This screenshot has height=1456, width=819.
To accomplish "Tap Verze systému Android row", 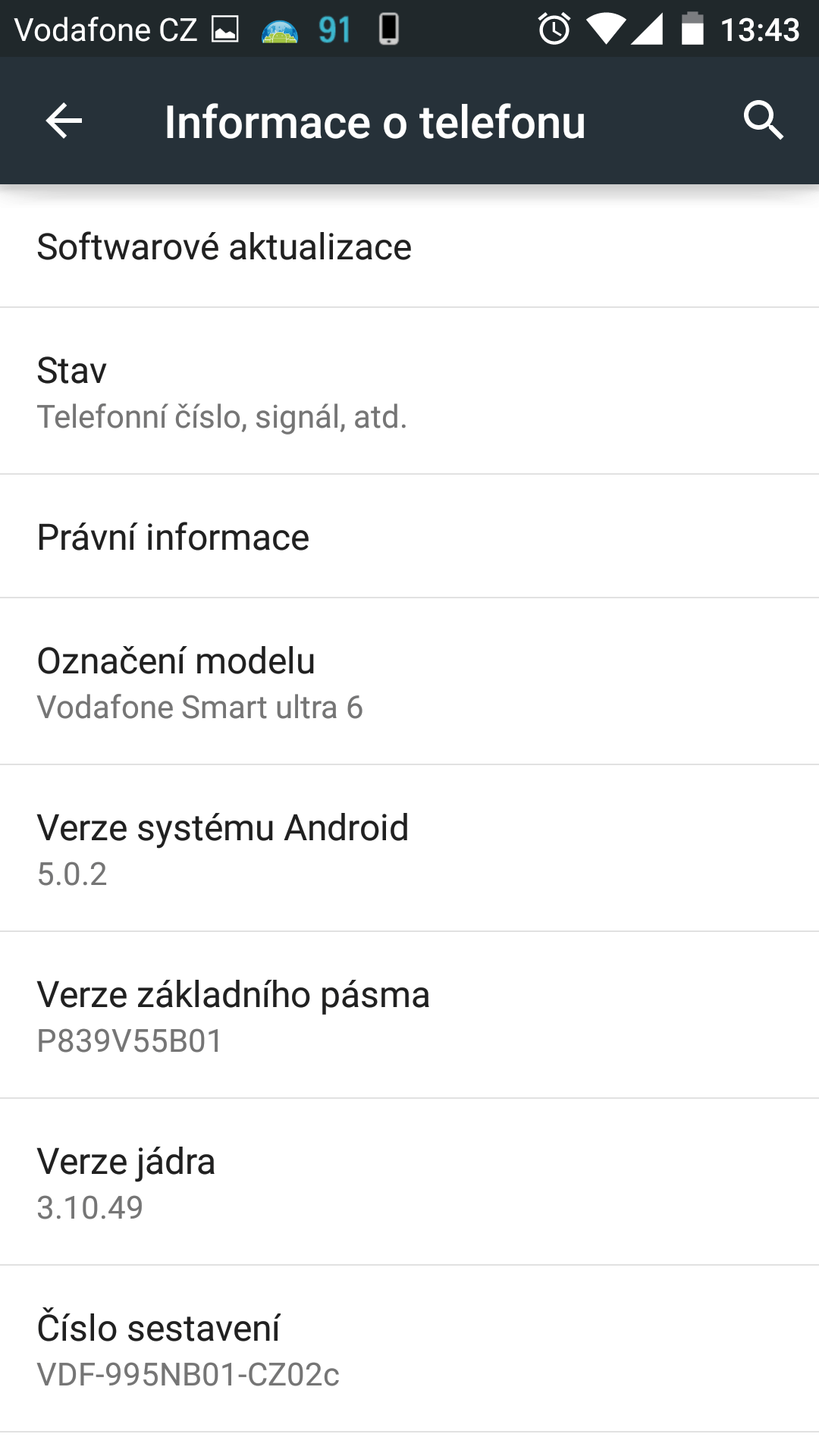I will tap(409, 849).
